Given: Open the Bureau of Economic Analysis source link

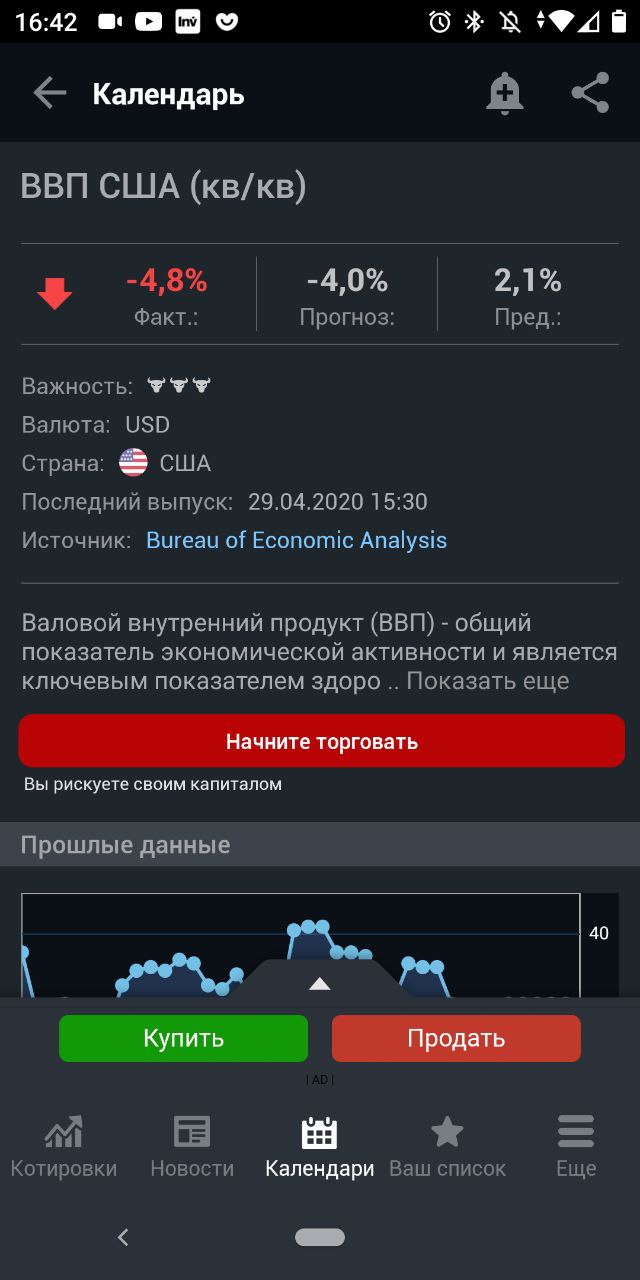Looking at the screenshot, I should pyautogui.click(x=296, y=540).
